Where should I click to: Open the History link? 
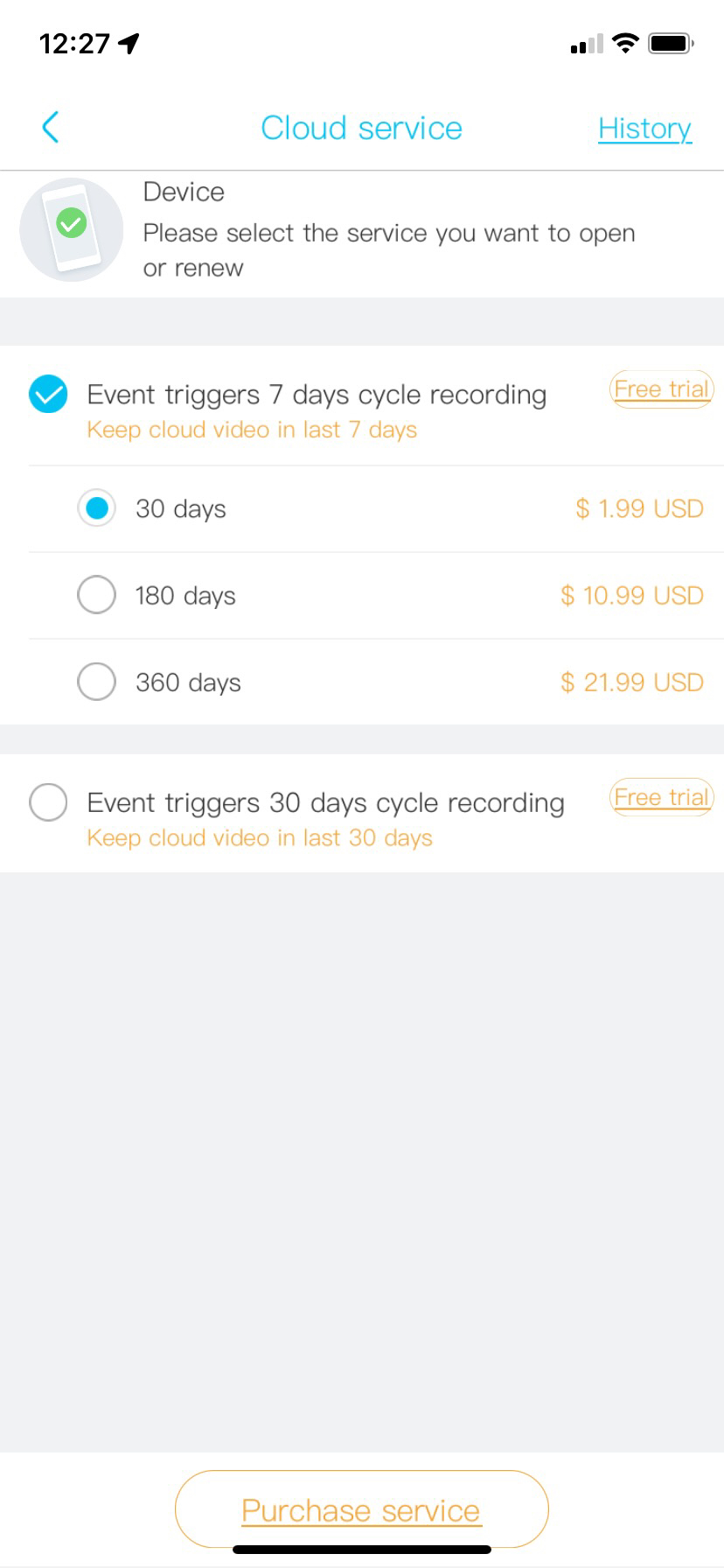tap(644, 129)
